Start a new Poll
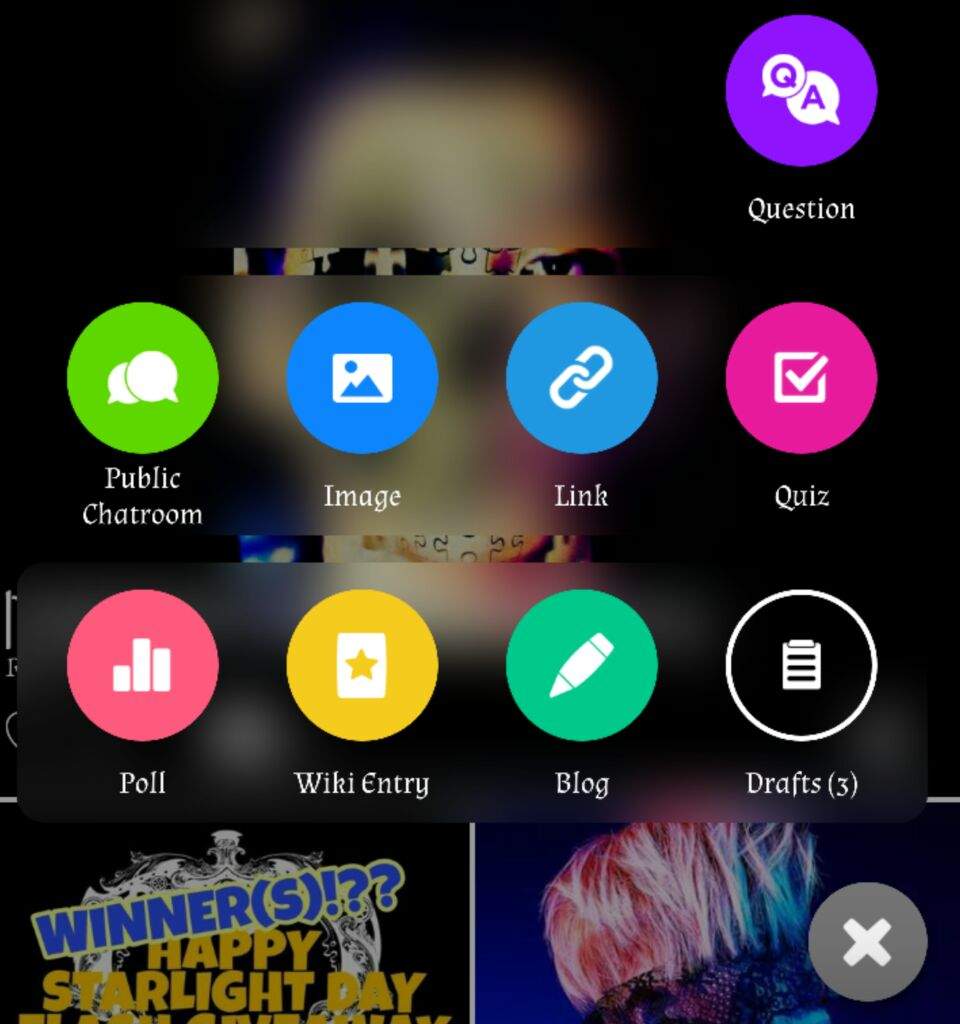Viewport: 960px width, 1024px height. point(142,665)
